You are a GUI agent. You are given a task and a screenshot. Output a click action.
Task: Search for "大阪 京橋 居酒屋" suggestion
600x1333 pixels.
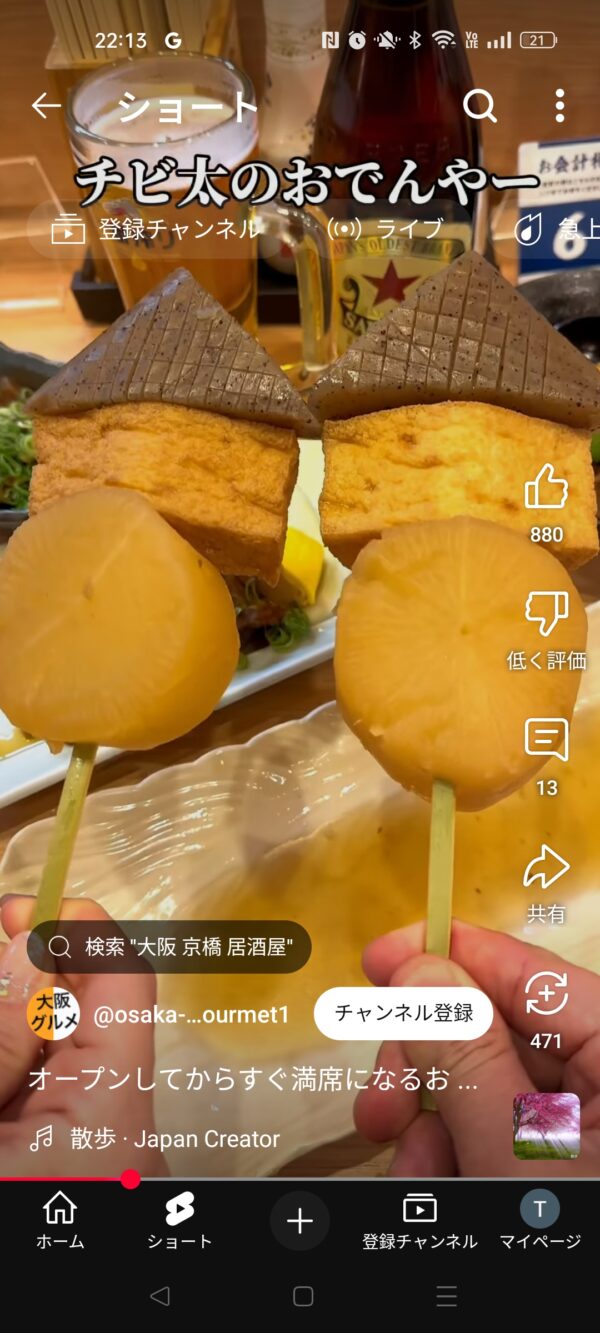[x=169, y=947]
